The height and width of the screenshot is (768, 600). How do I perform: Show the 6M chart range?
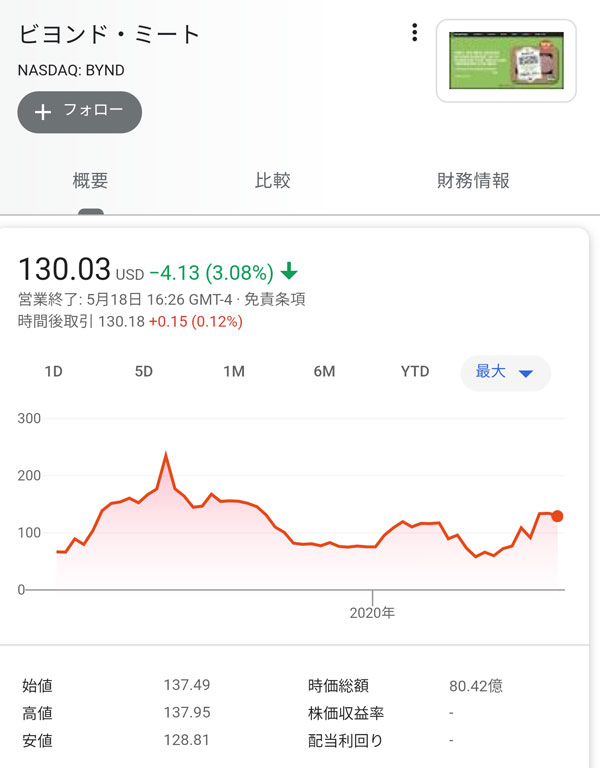tap(324, 372)
